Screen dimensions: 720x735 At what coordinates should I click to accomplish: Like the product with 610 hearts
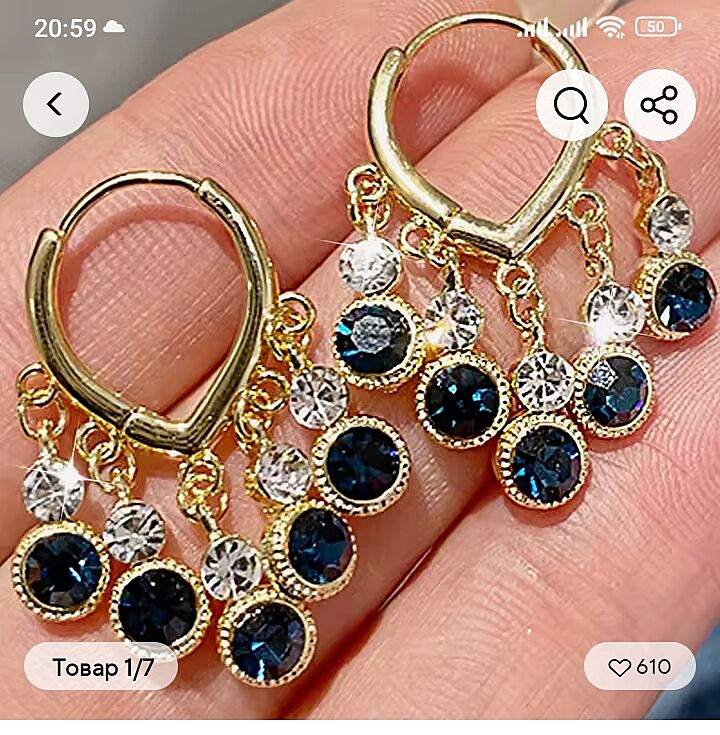(x=640, y=667)
